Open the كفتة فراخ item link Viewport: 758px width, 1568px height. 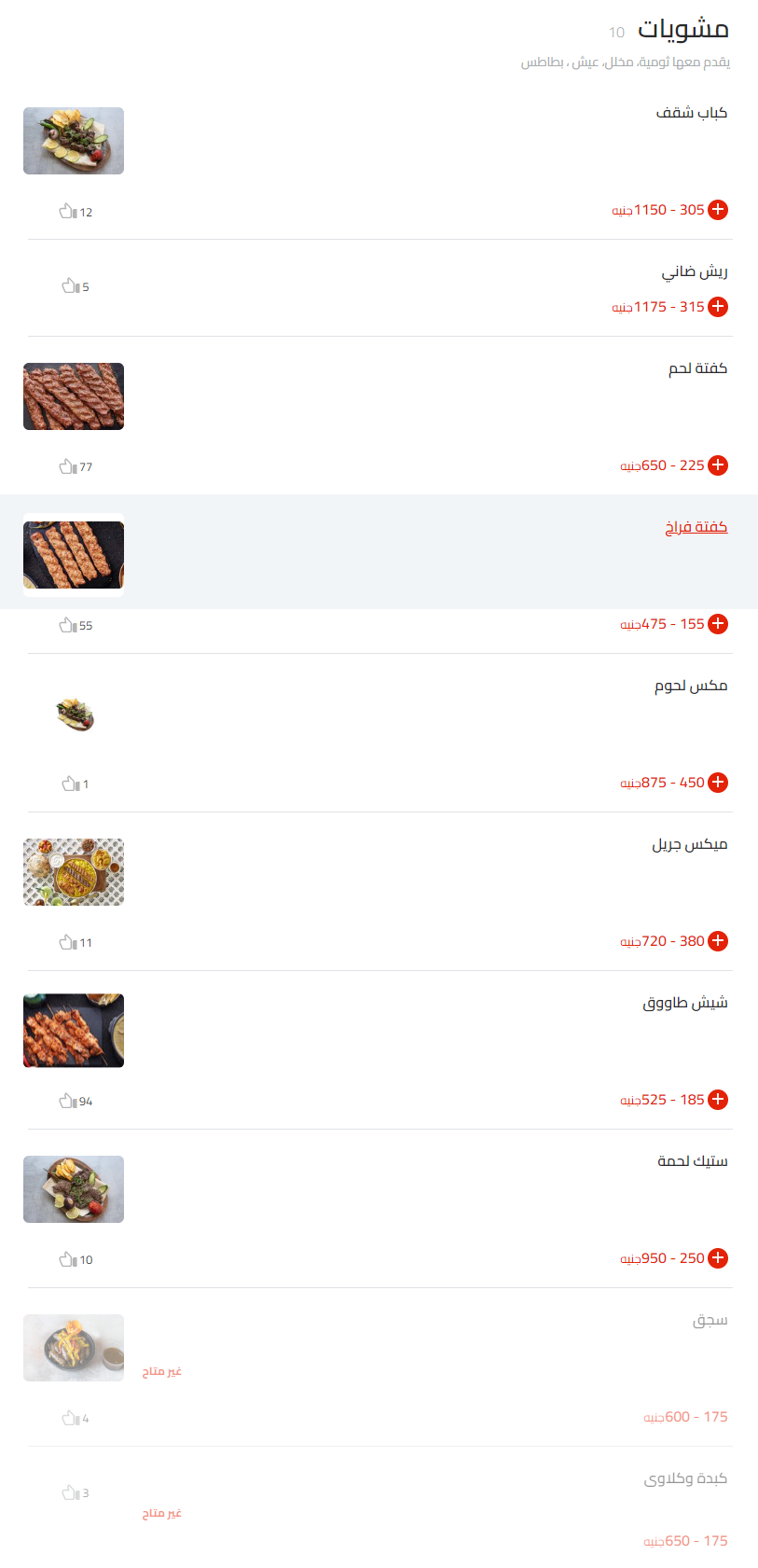[695, 527]
